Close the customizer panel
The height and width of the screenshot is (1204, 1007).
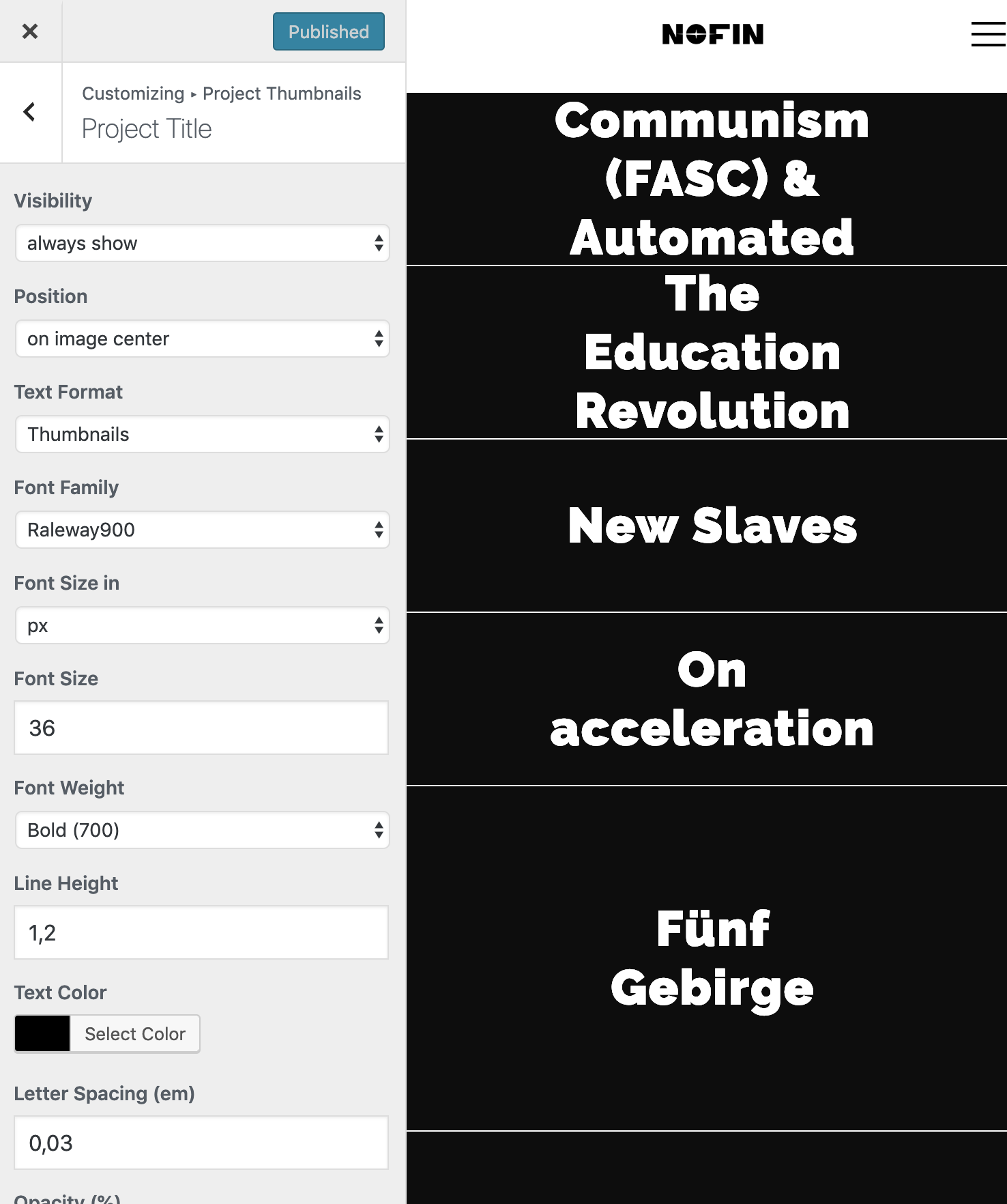[30, 31]
